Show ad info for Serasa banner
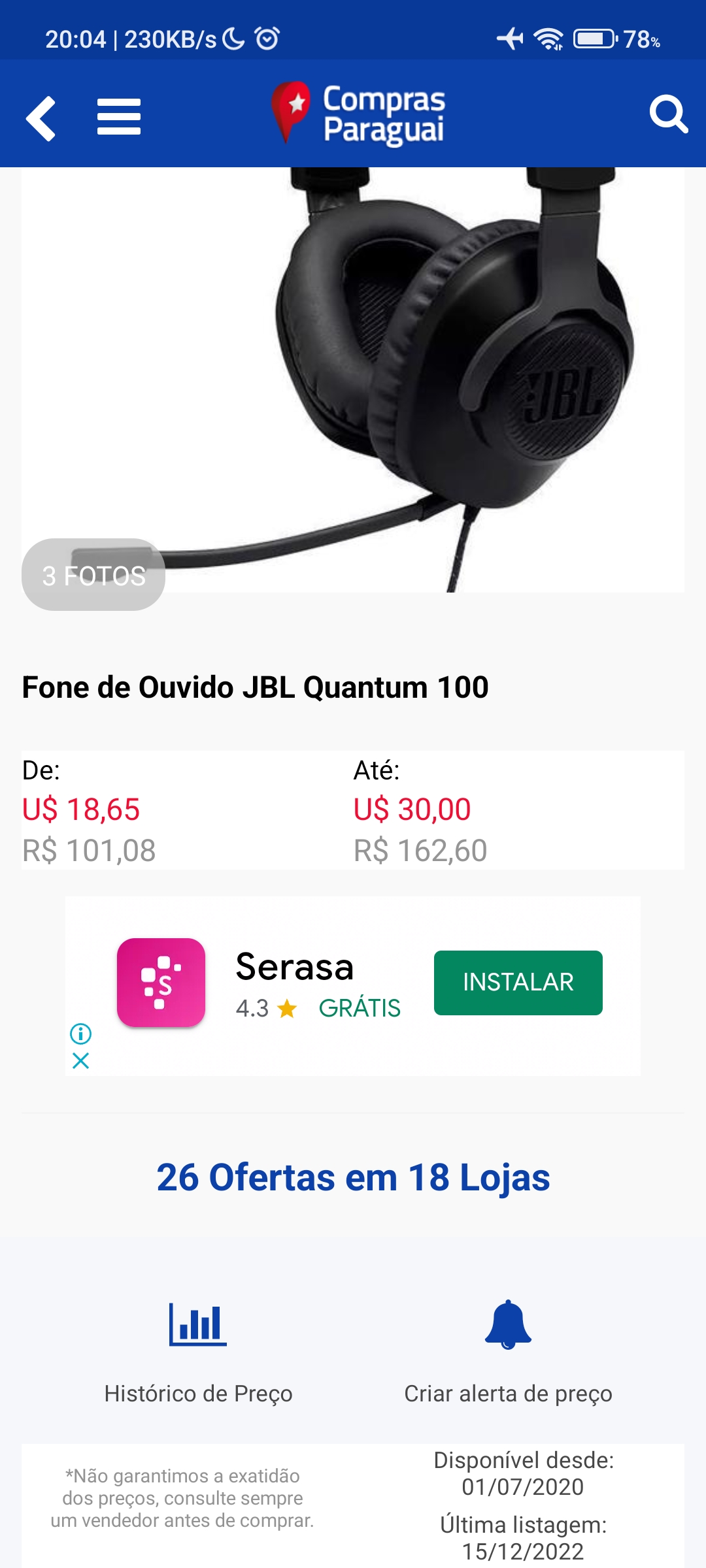The width and height of the screenshot is (706, 1568). pyautogui.click(x=81, y=1034)
